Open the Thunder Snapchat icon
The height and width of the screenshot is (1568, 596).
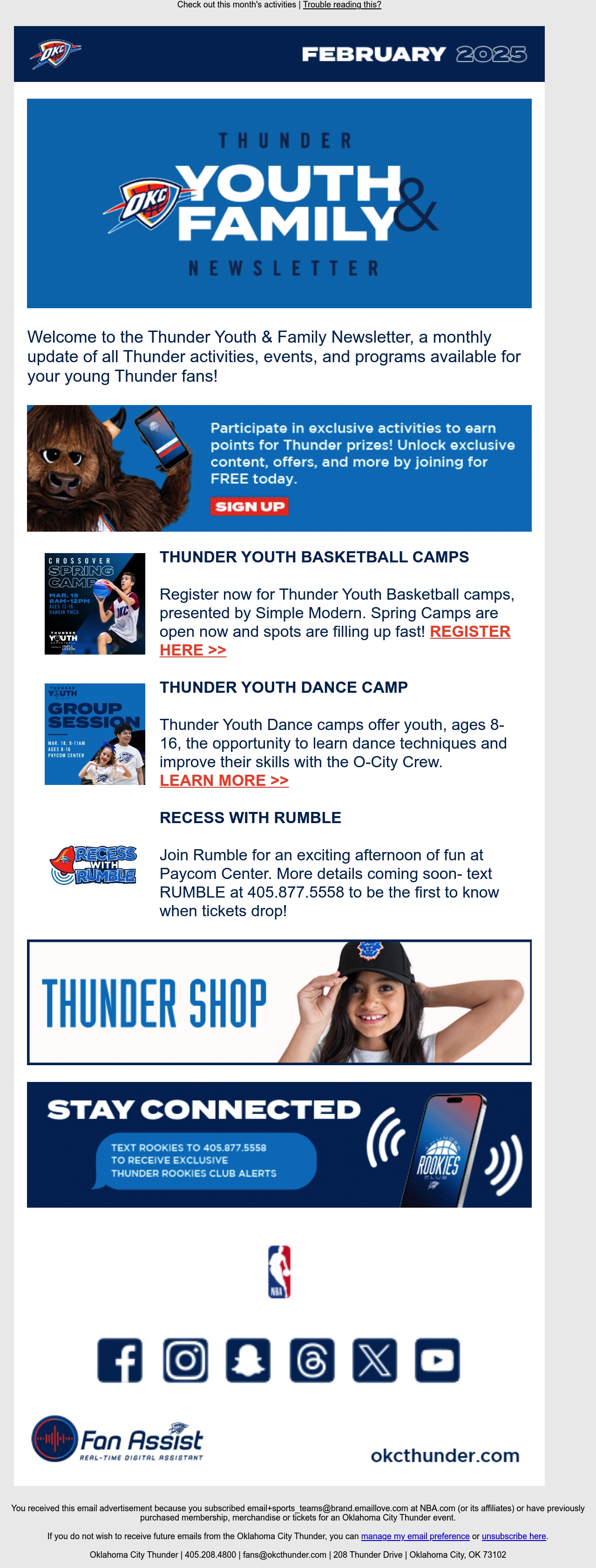tap(248, 1360)
